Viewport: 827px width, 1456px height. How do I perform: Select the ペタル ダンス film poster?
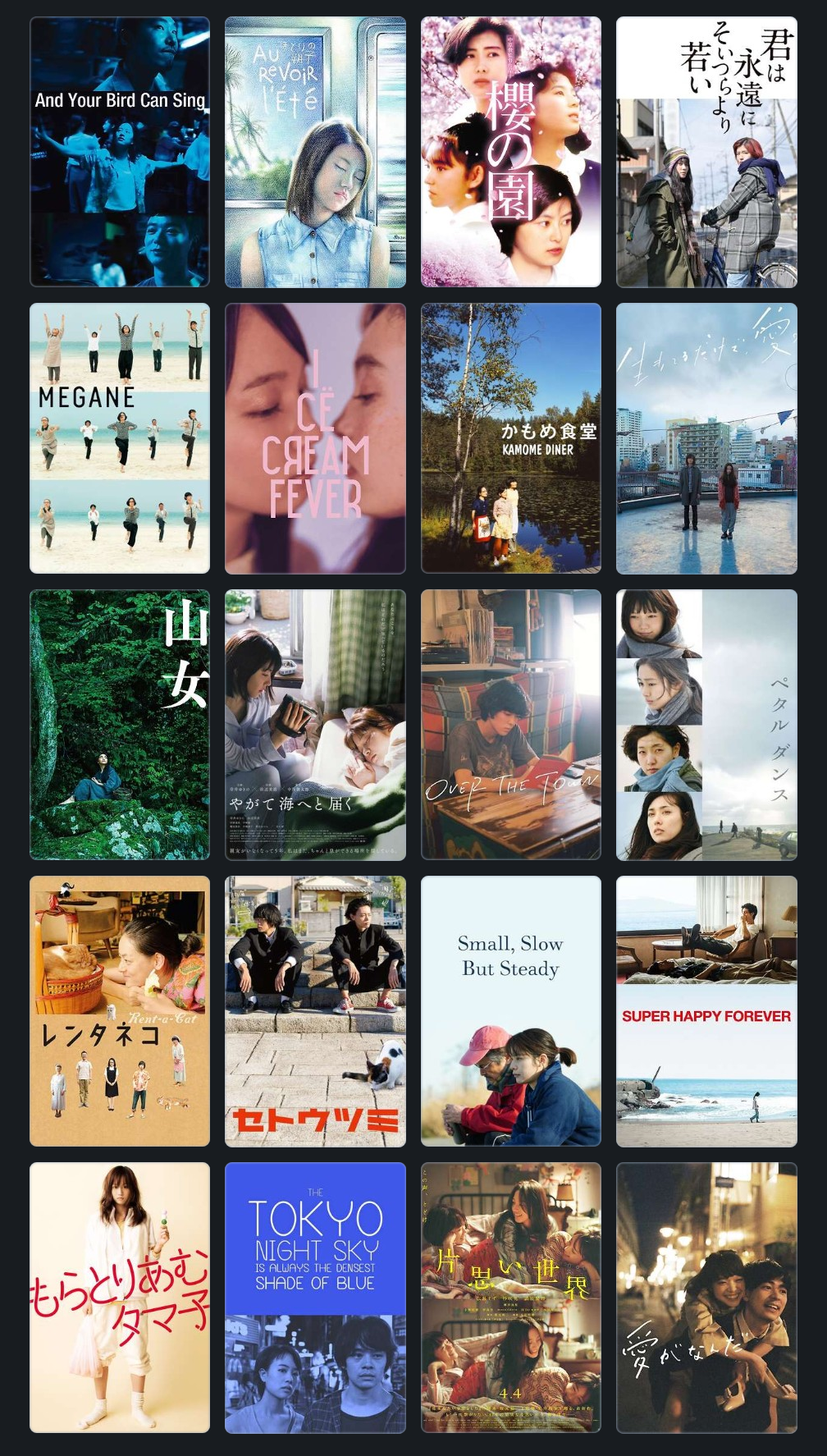pos(706,725)
